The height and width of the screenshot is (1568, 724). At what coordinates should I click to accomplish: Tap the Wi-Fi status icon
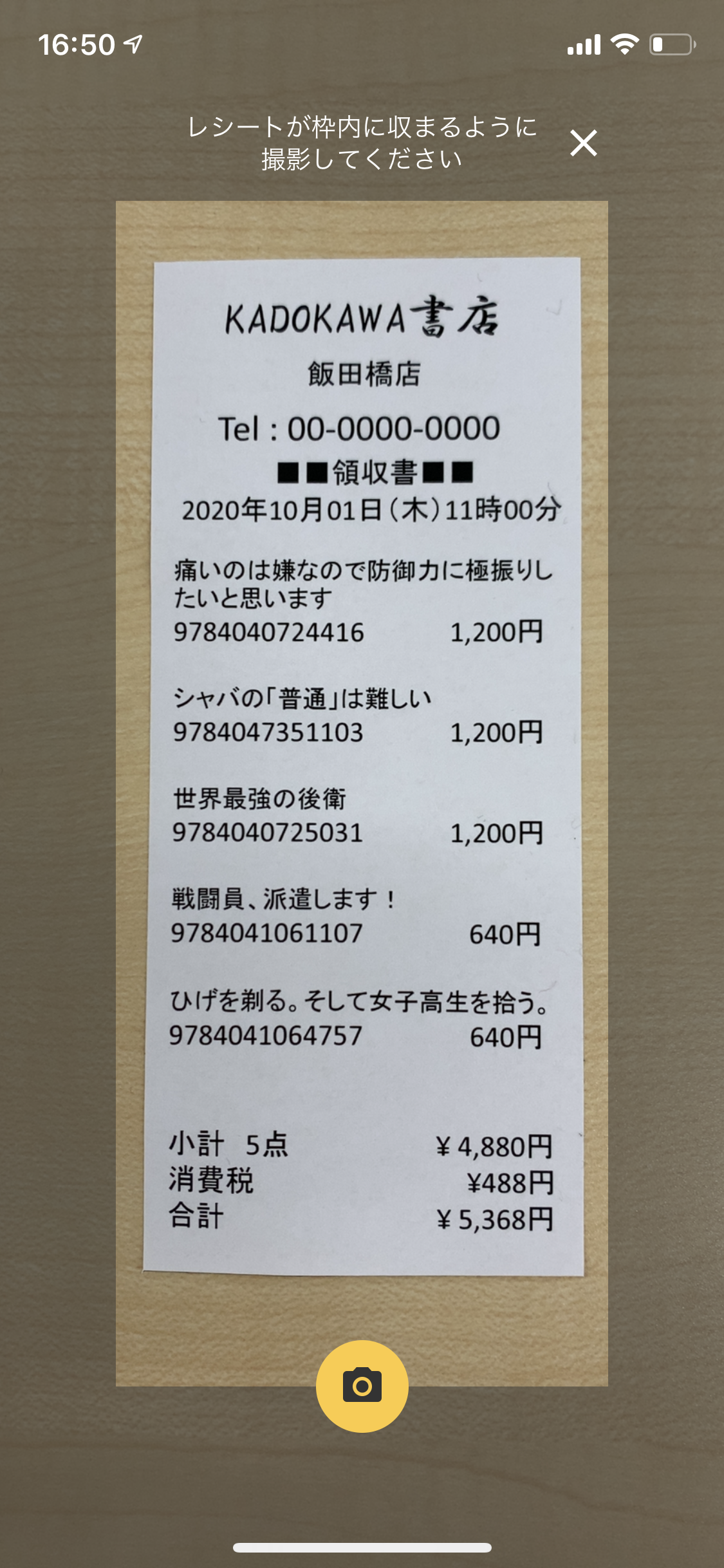pyautogui.click(x=625, y=42)
